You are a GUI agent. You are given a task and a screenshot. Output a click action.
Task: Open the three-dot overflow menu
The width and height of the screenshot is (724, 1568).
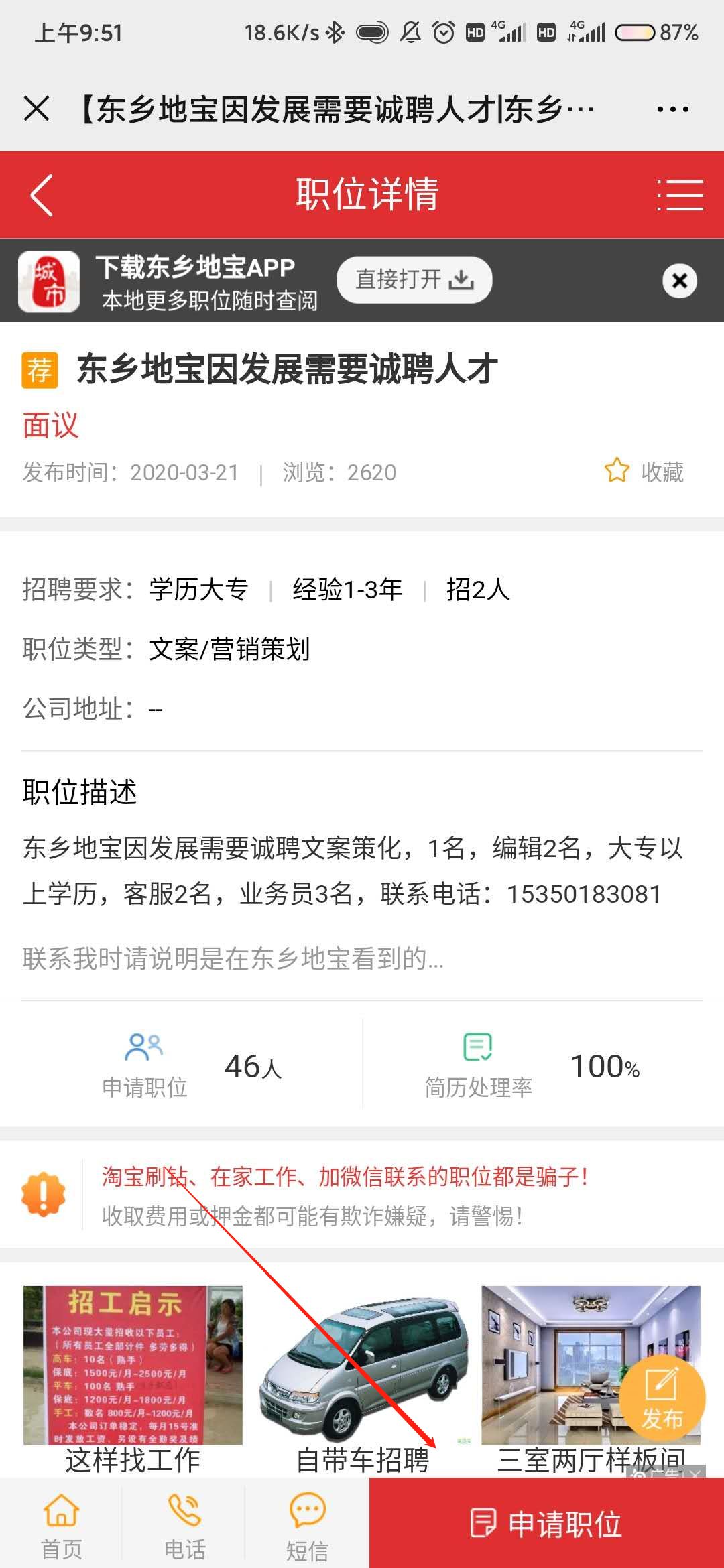(x=672, y=109)
